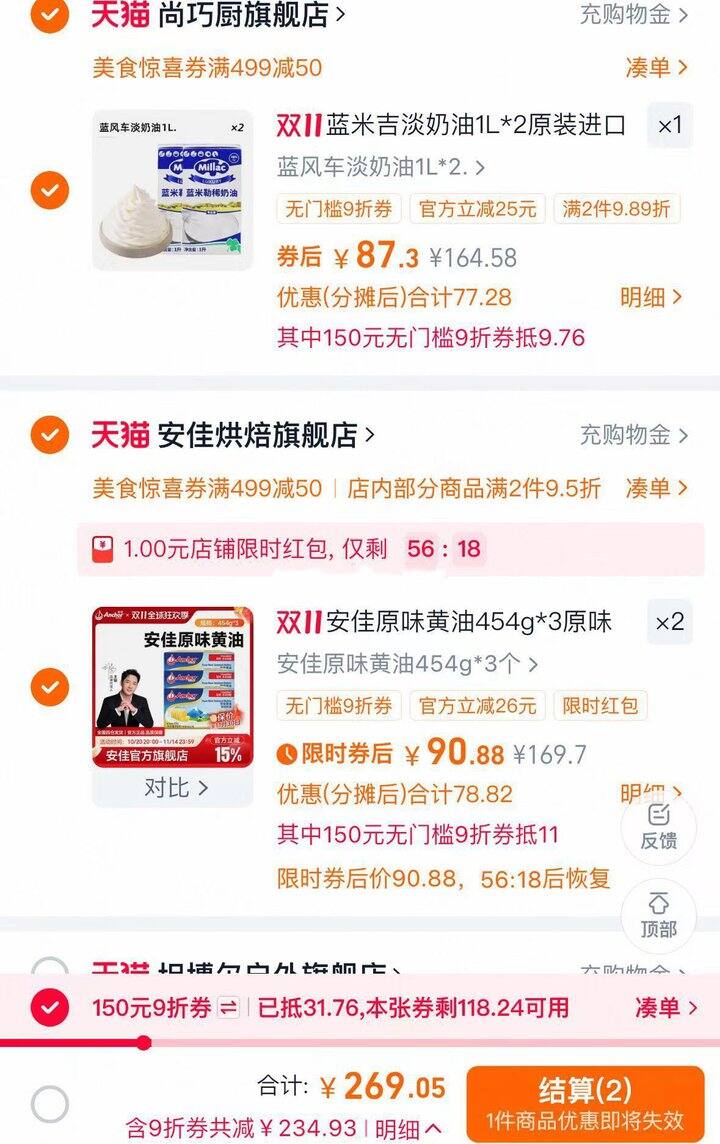
Task: Deselect the 安佳原味黄油 item checkbox
Action: (x=49, y=687)
